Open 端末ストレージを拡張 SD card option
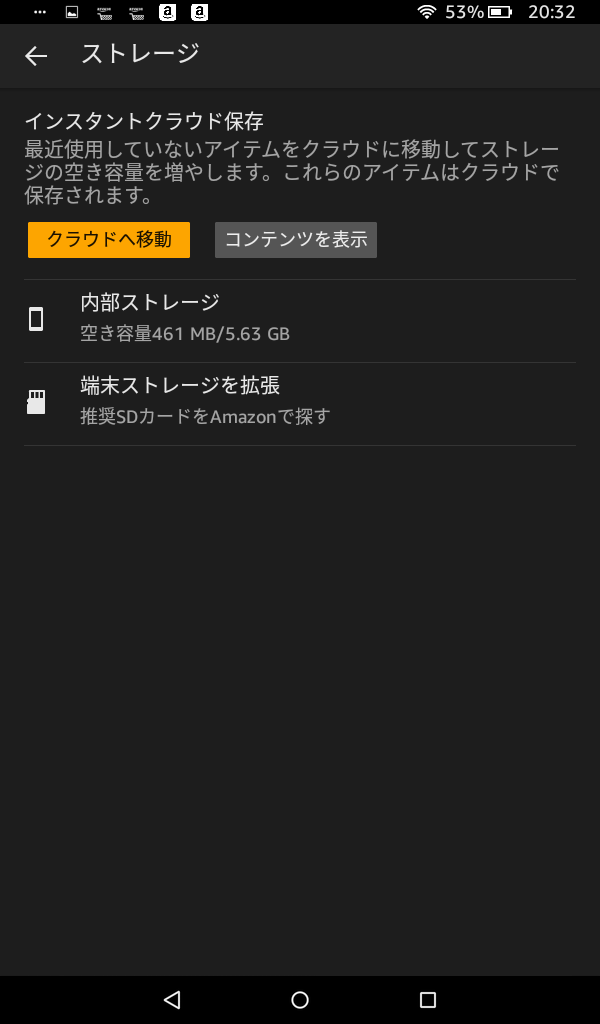 click(x=300, y=404)
